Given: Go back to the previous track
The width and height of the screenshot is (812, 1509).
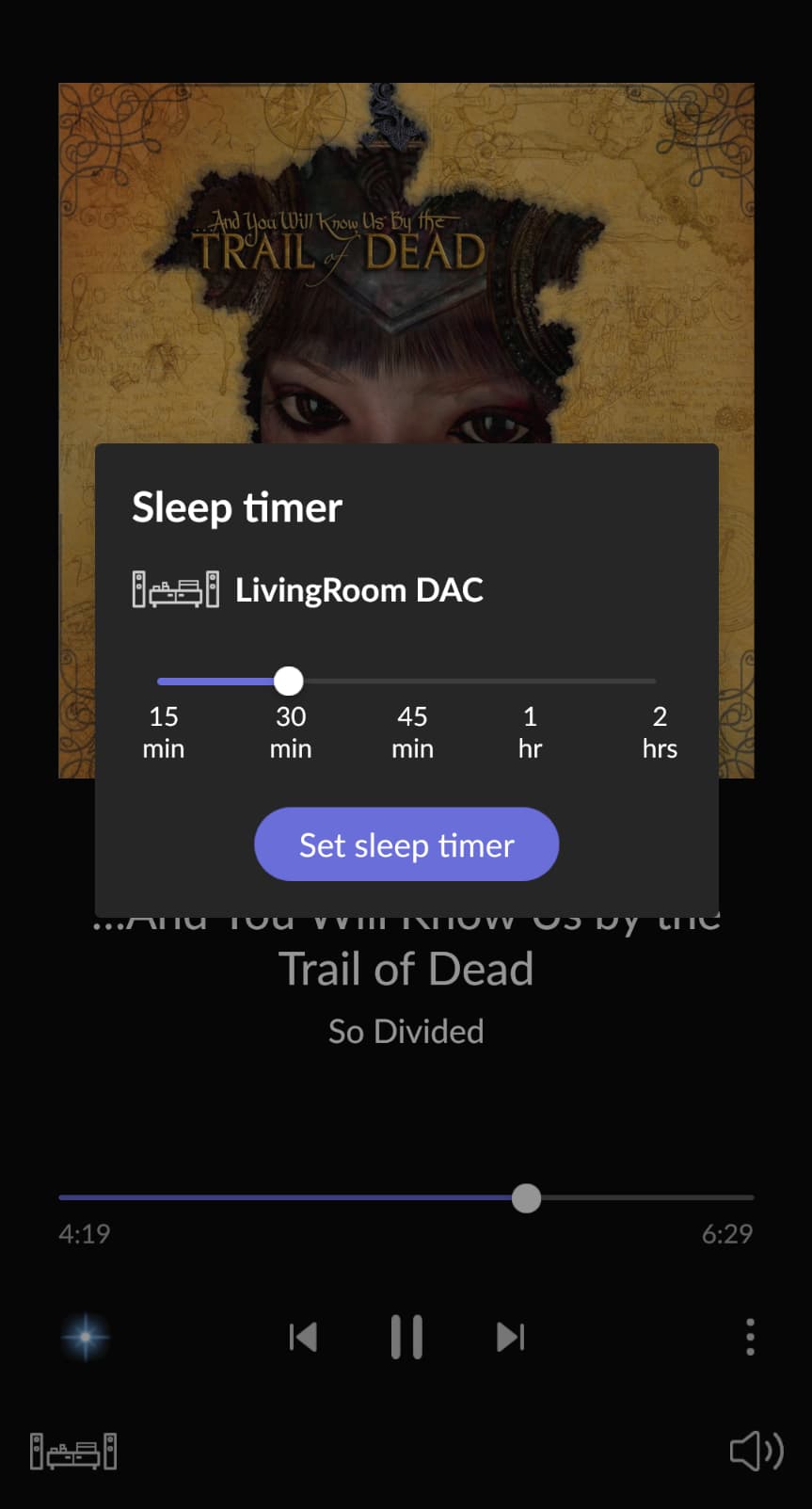Looking at the screenshot, I should point(303,1337).
